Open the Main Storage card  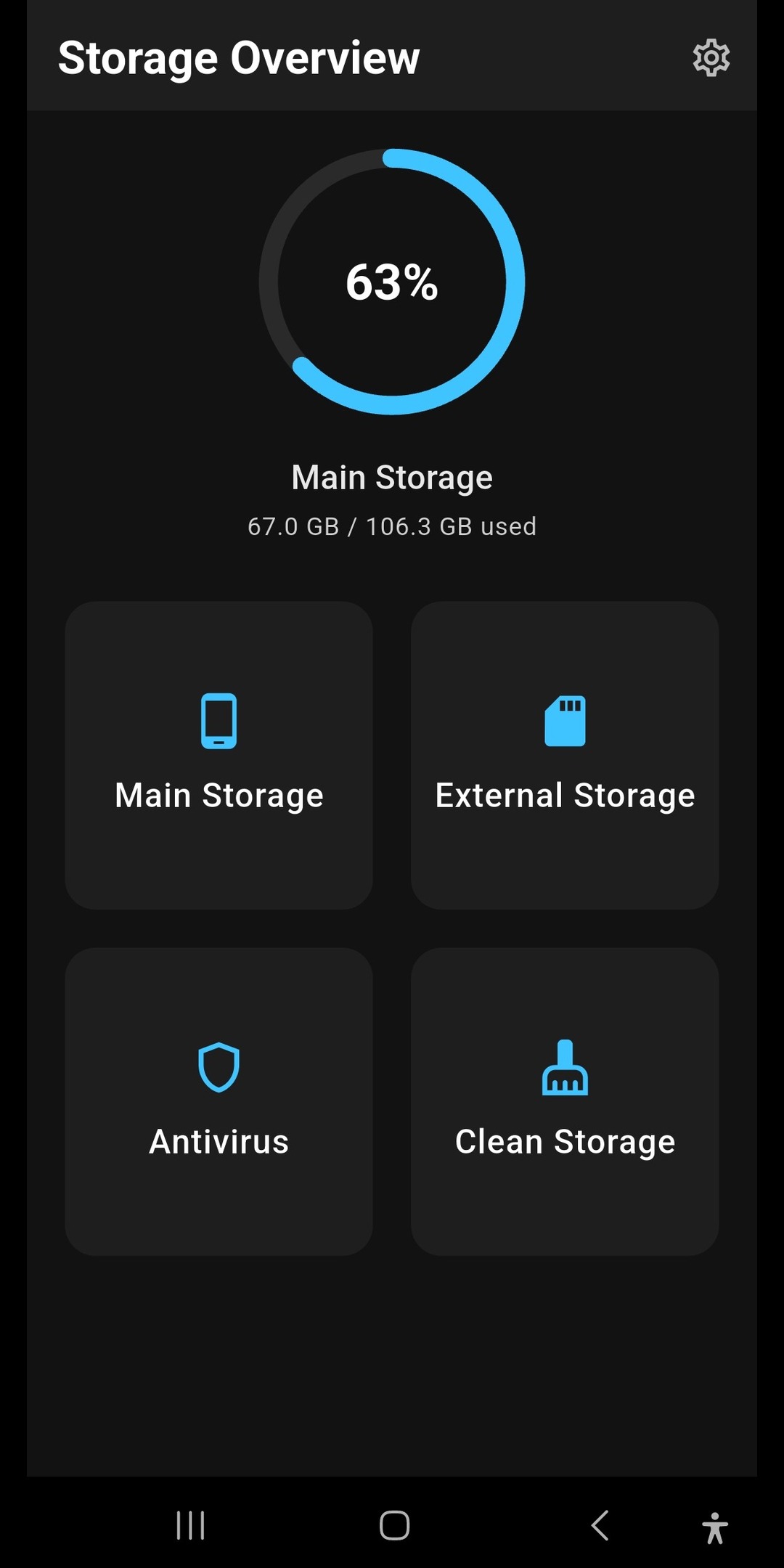(x=219, y=755)
